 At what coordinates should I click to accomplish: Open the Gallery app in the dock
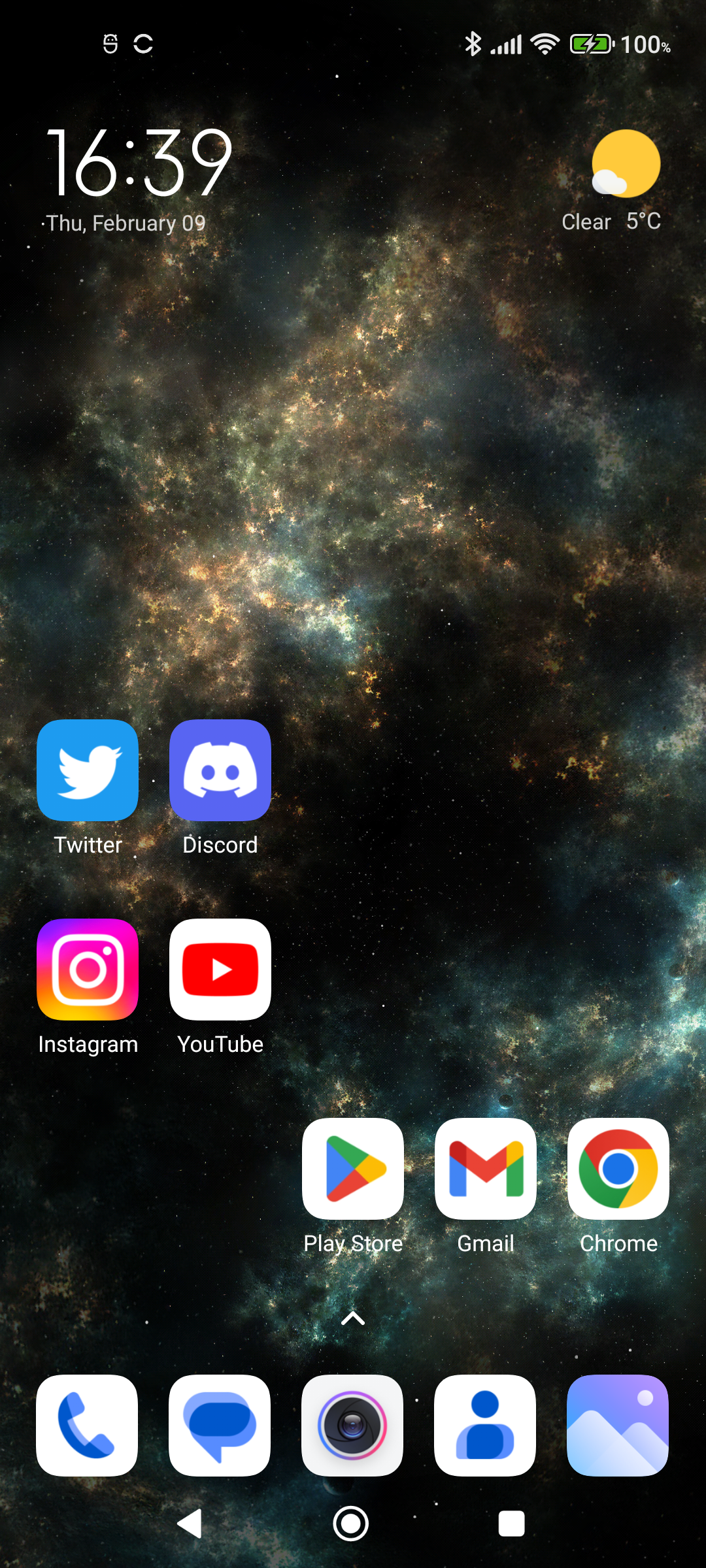(x=618, y=1426)
